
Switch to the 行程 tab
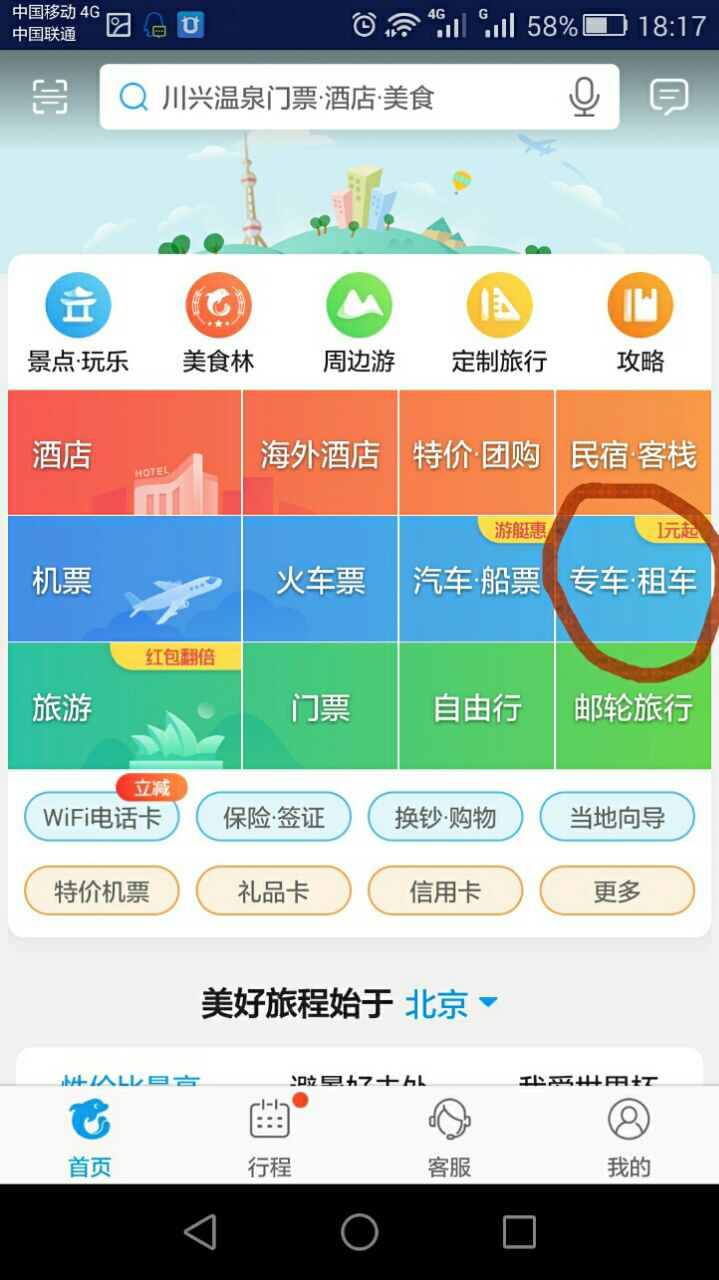pyautogui.click(x=269, y=1137)
